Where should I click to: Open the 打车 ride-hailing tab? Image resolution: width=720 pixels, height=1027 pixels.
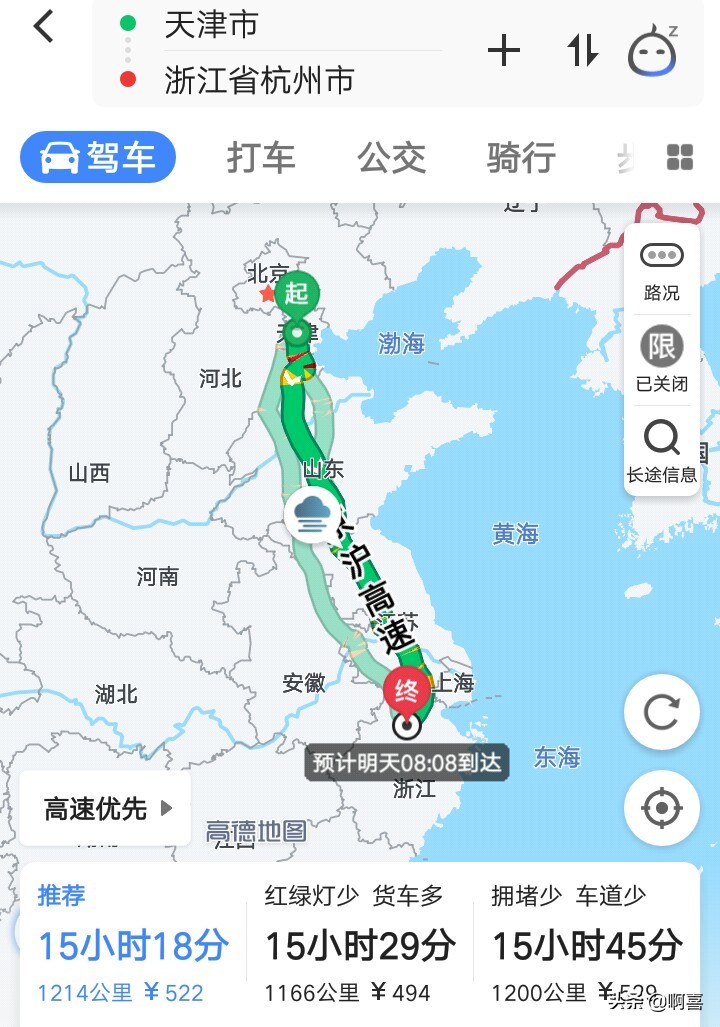click(260, 157)
